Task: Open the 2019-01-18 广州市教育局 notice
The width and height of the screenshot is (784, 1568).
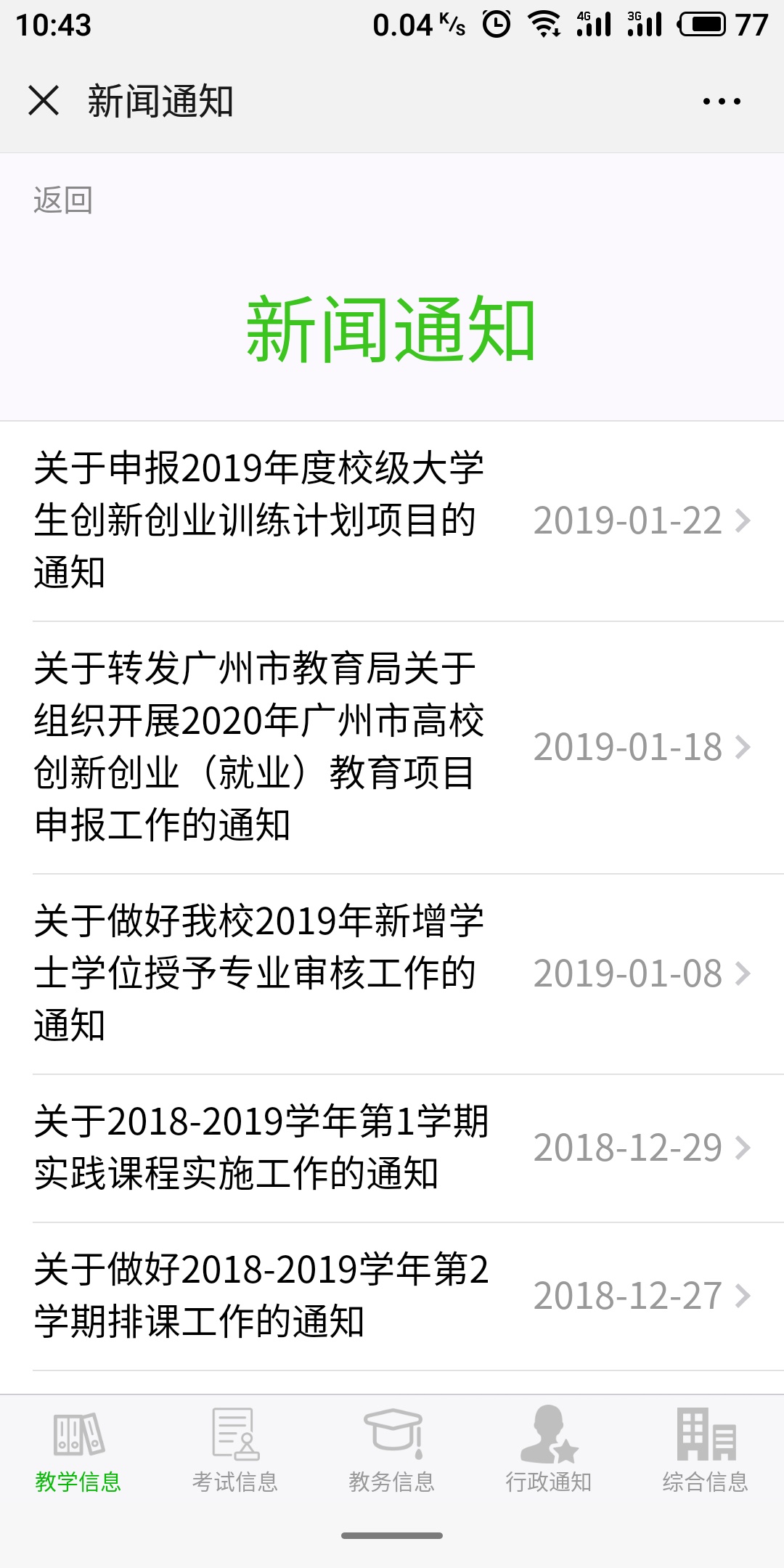Action: (392, 747)
